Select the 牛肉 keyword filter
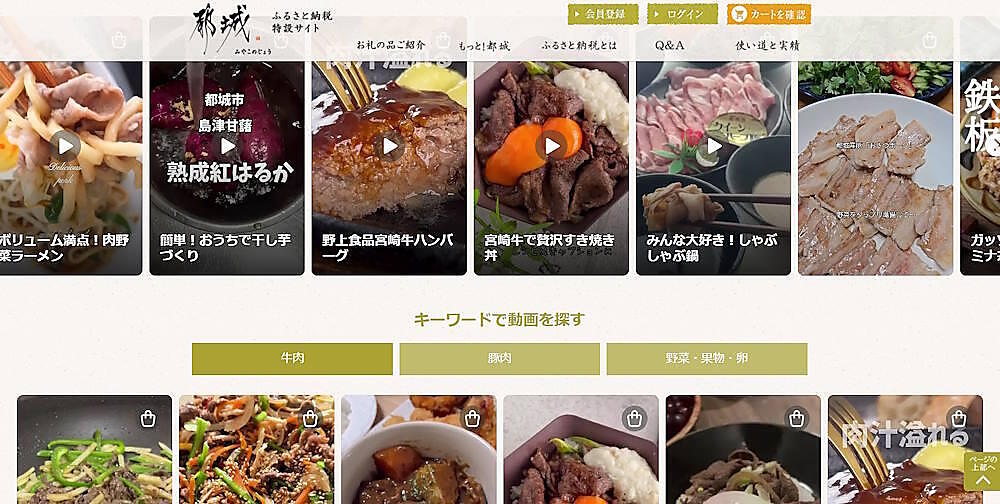The image size is (1000, 504). pos(292,359)
